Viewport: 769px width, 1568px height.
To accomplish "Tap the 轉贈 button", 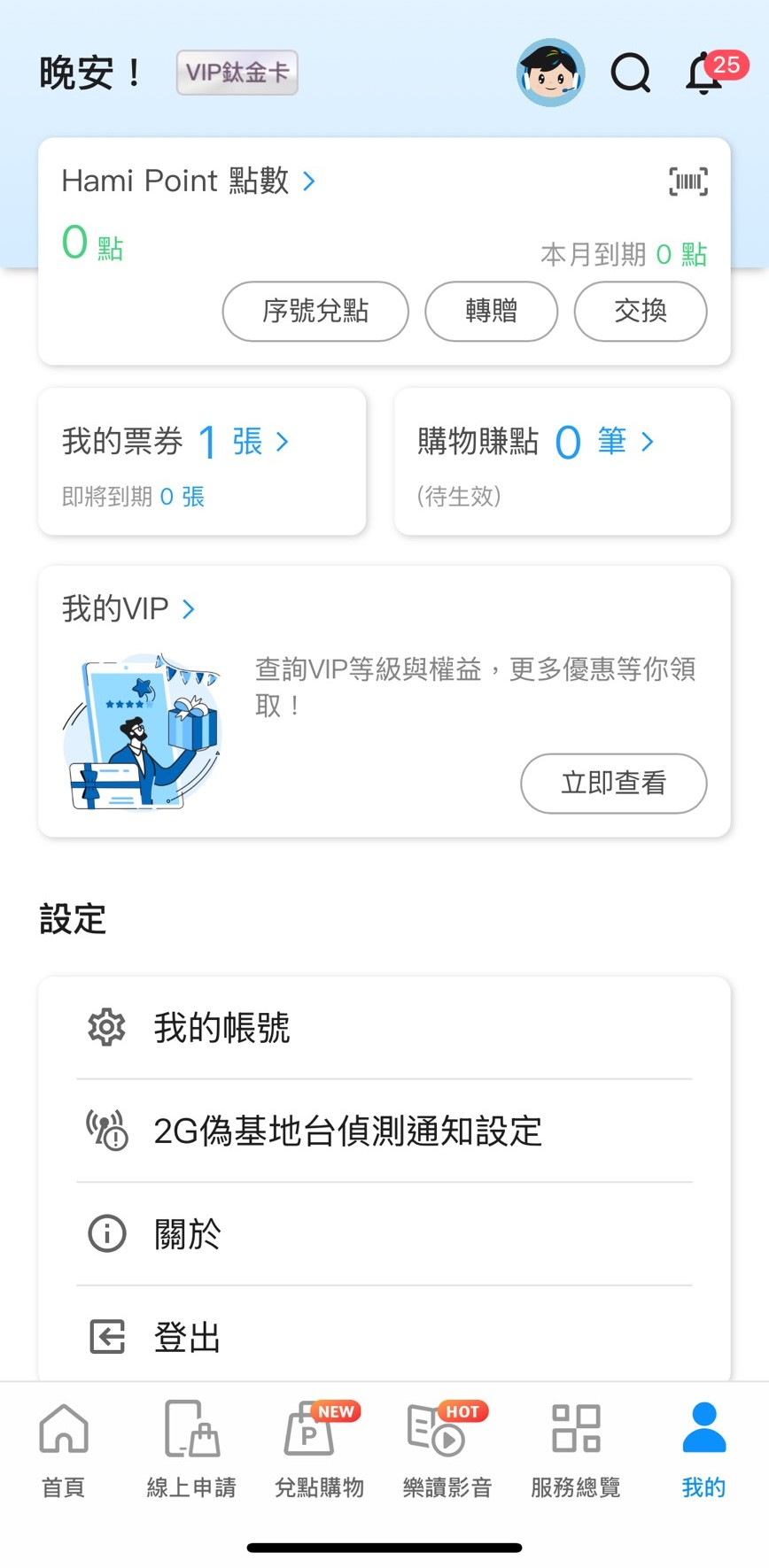I will pyautogui.click(x=491, y=311).
